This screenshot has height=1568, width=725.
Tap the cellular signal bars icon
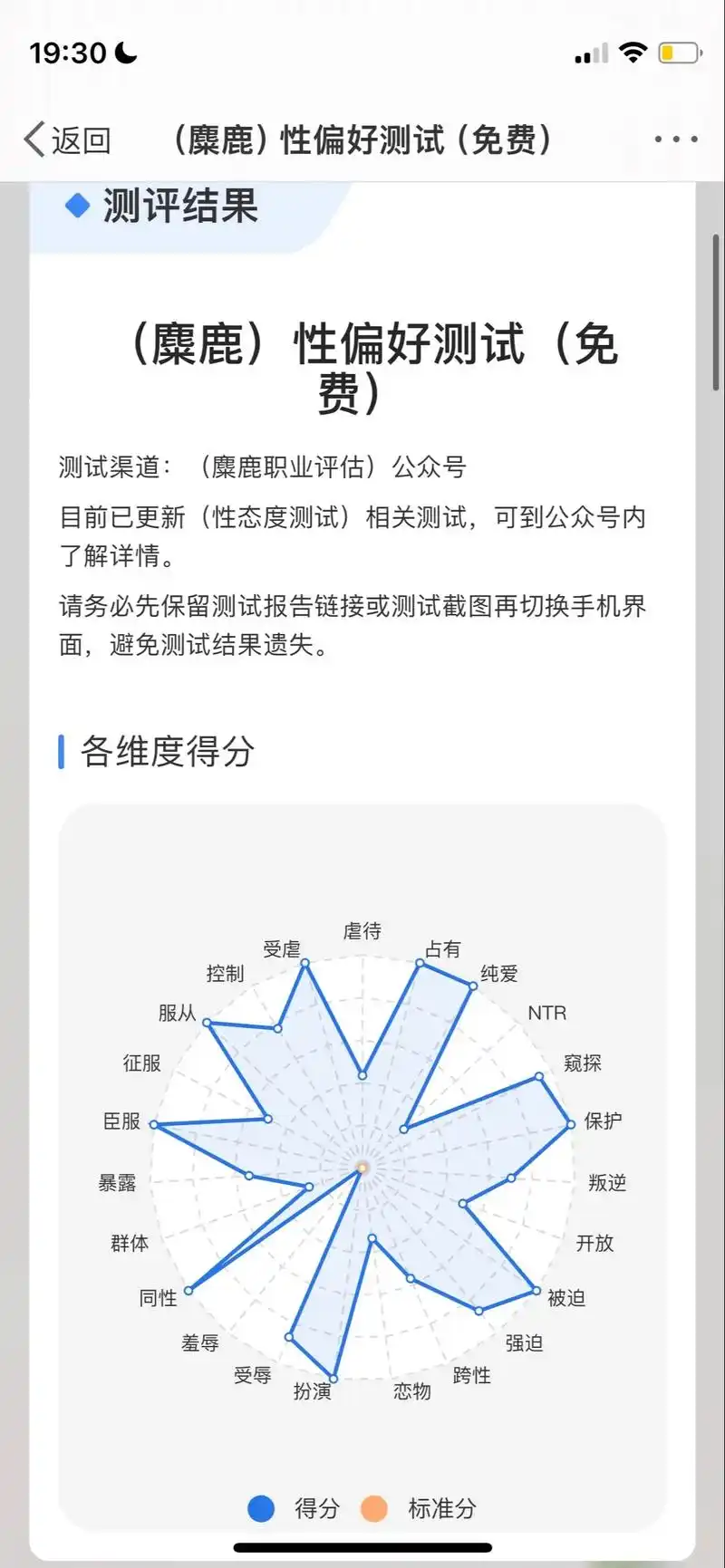(x=590, y=53)
